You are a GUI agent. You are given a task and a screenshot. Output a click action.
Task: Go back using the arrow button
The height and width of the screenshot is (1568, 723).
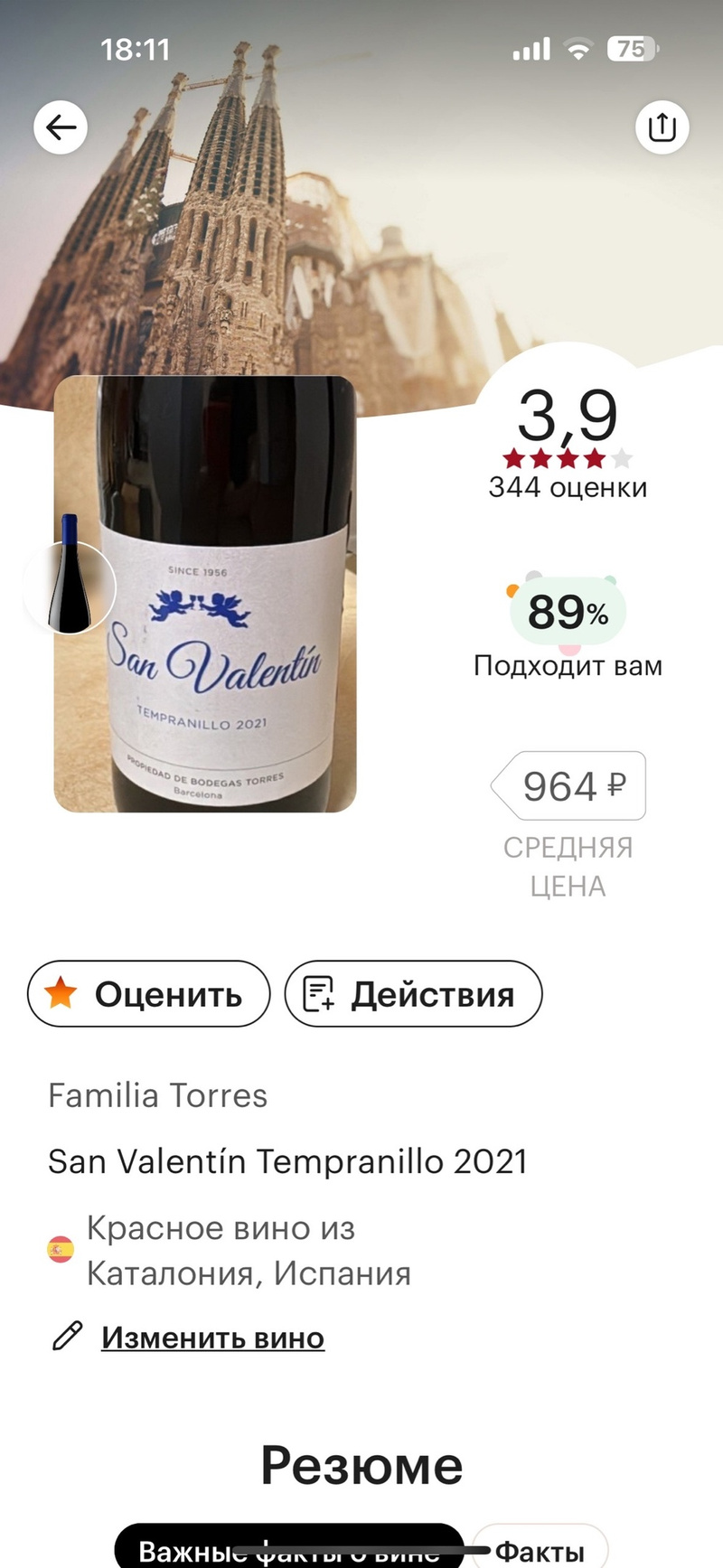pyautogui.click(x=61, y=127)
